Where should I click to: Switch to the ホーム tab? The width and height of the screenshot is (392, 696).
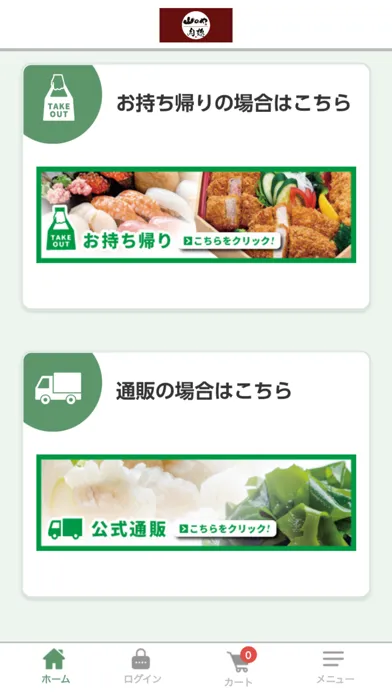[x=55, y=666]
